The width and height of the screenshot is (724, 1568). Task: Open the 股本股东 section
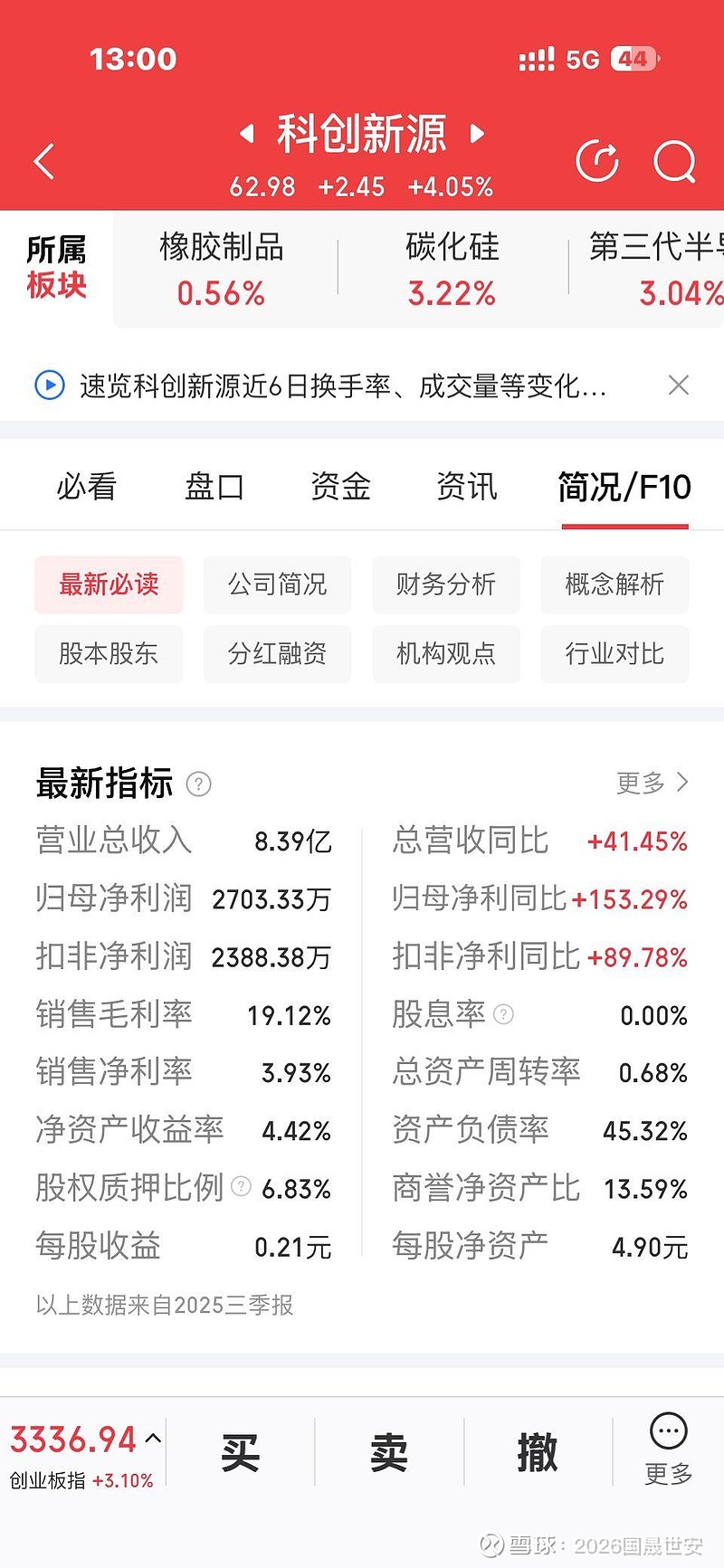[109, 654]
